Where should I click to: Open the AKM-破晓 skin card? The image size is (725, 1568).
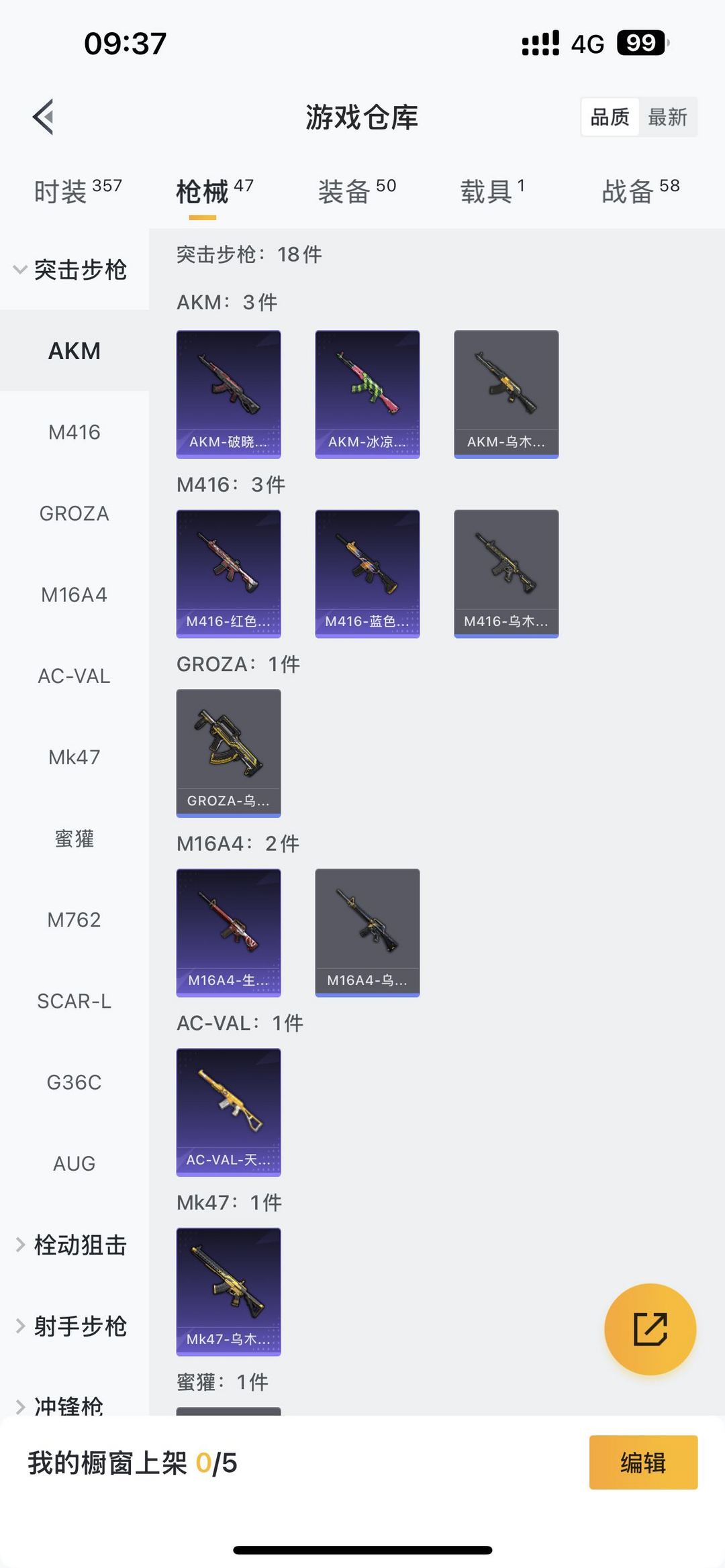(228, 395)
